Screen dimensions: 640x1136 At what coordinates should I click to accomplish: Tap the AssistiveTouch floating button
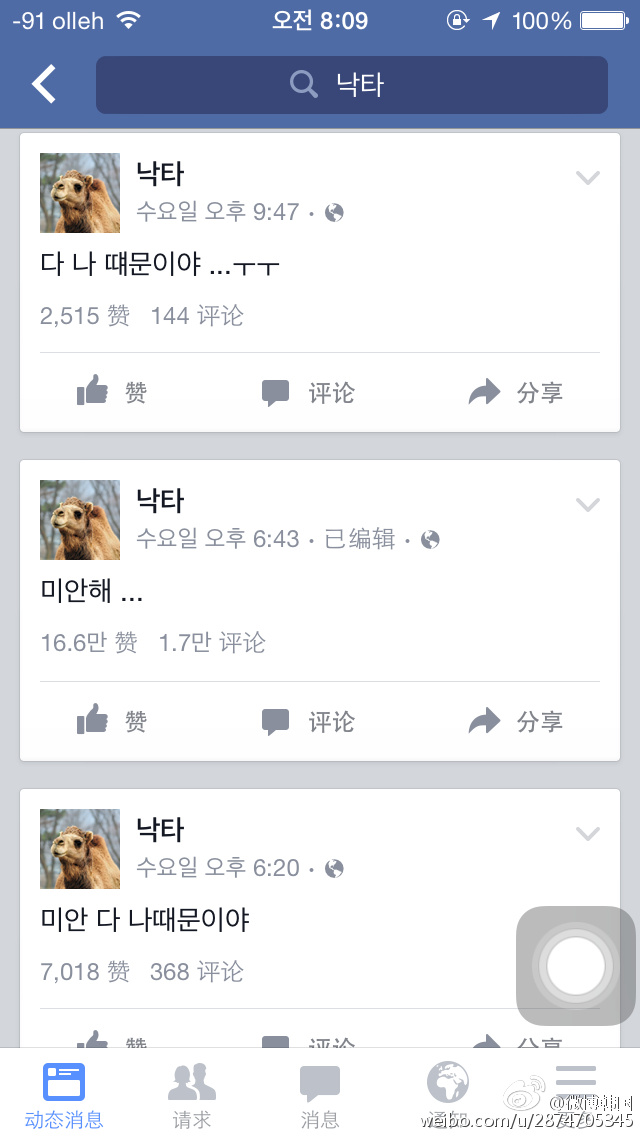tap(576, 966)
